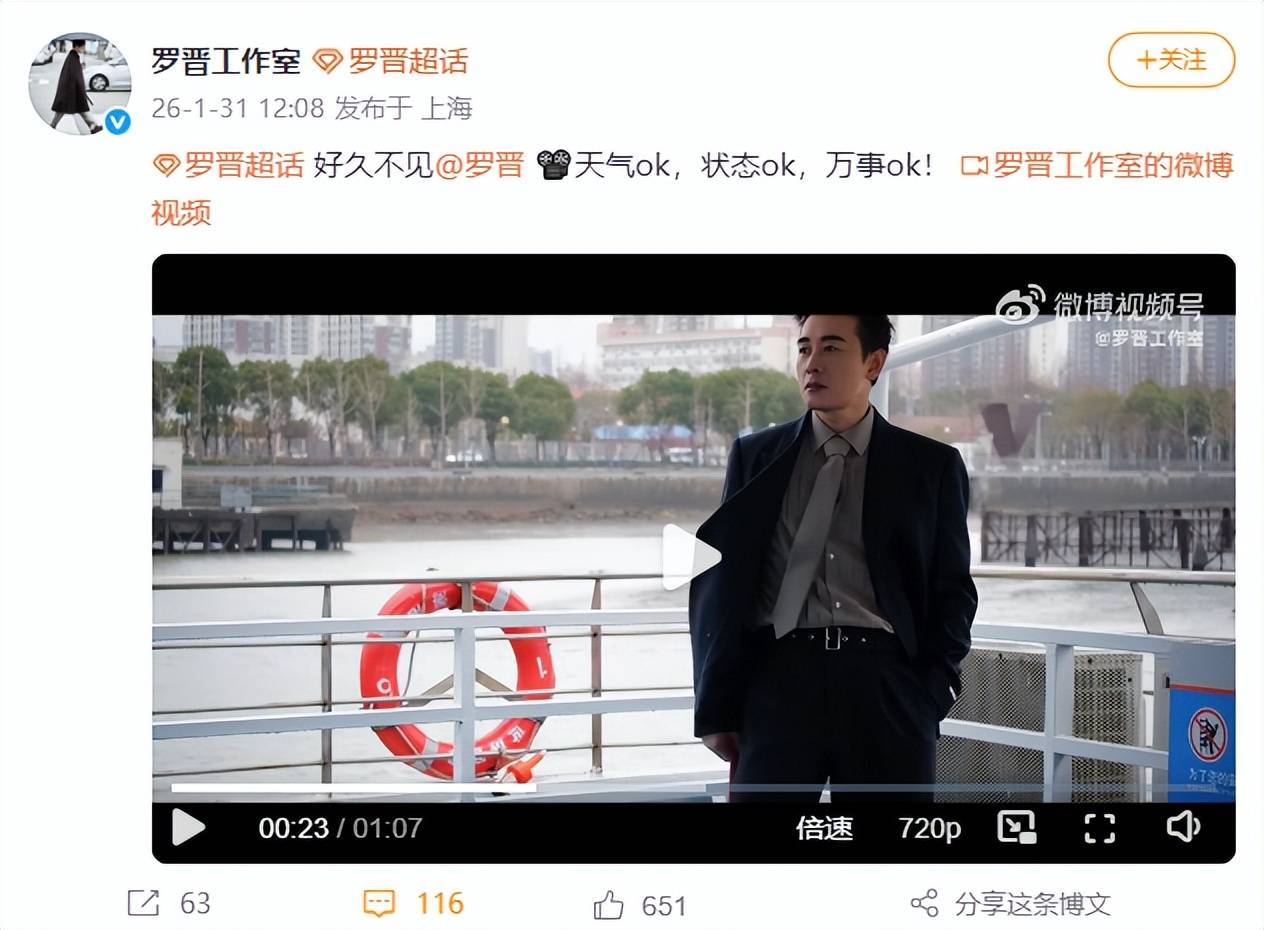Follow 罗晋工作室 with the 关注 button
The width and height of the screenshot is (1264, 930).
pos(1171,60)
